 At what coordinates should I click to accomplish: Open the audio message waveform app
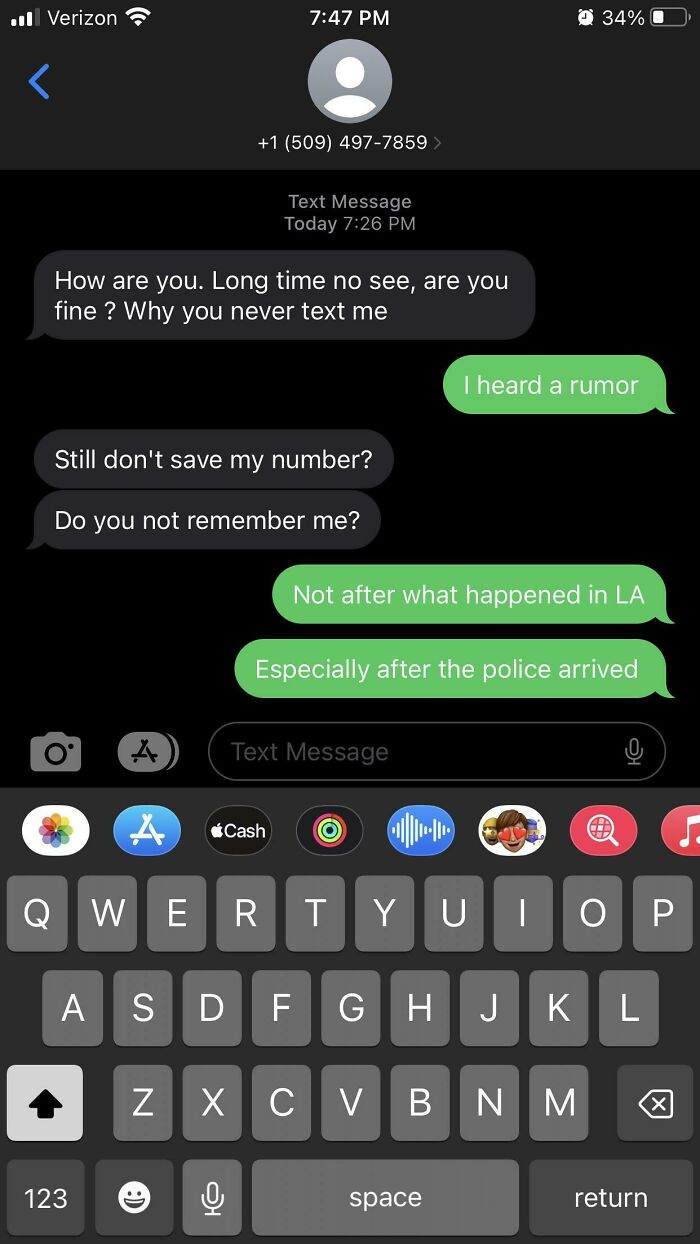click(x=421, y=830)
